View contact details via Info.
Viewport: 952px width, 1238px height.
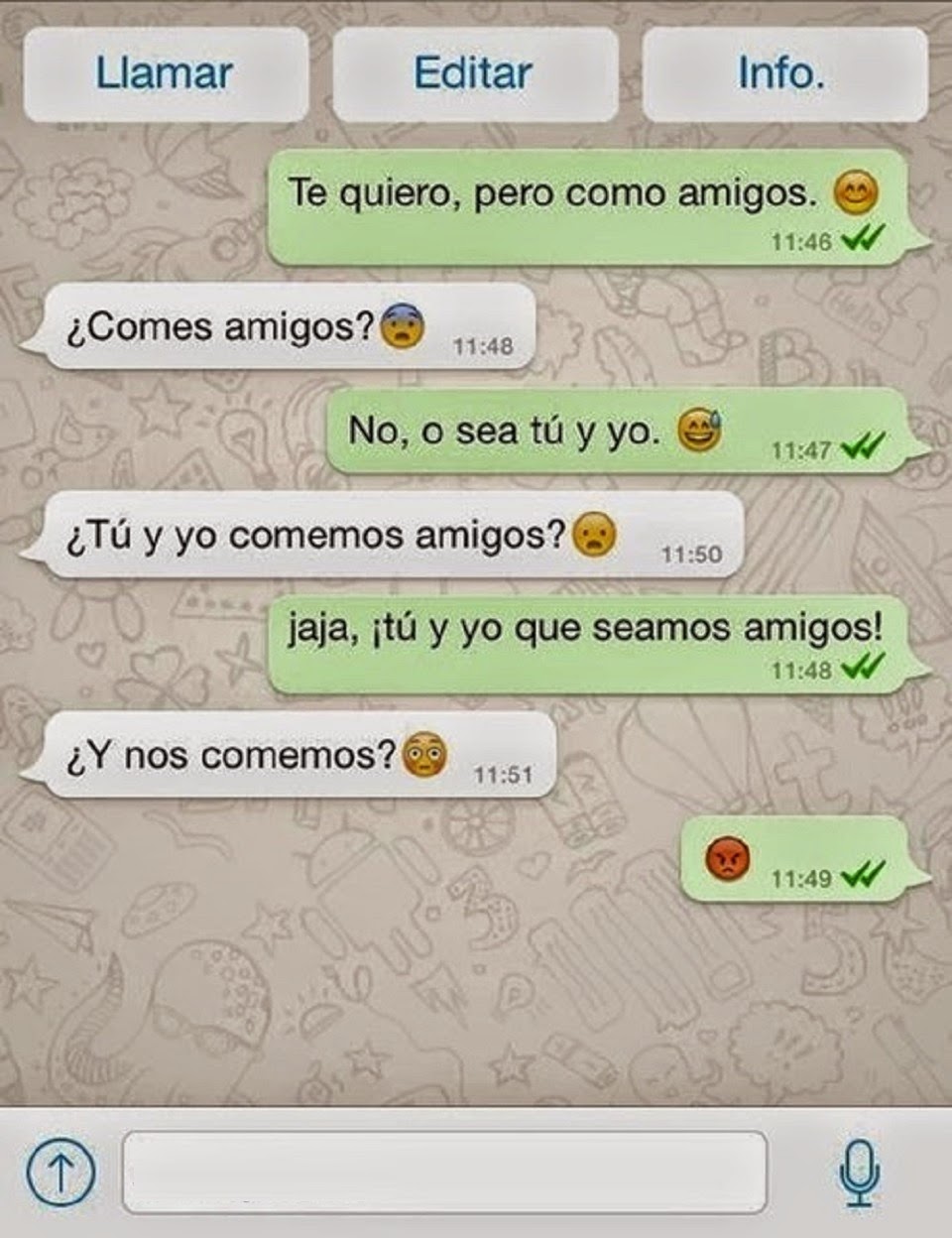click(784, 74)
